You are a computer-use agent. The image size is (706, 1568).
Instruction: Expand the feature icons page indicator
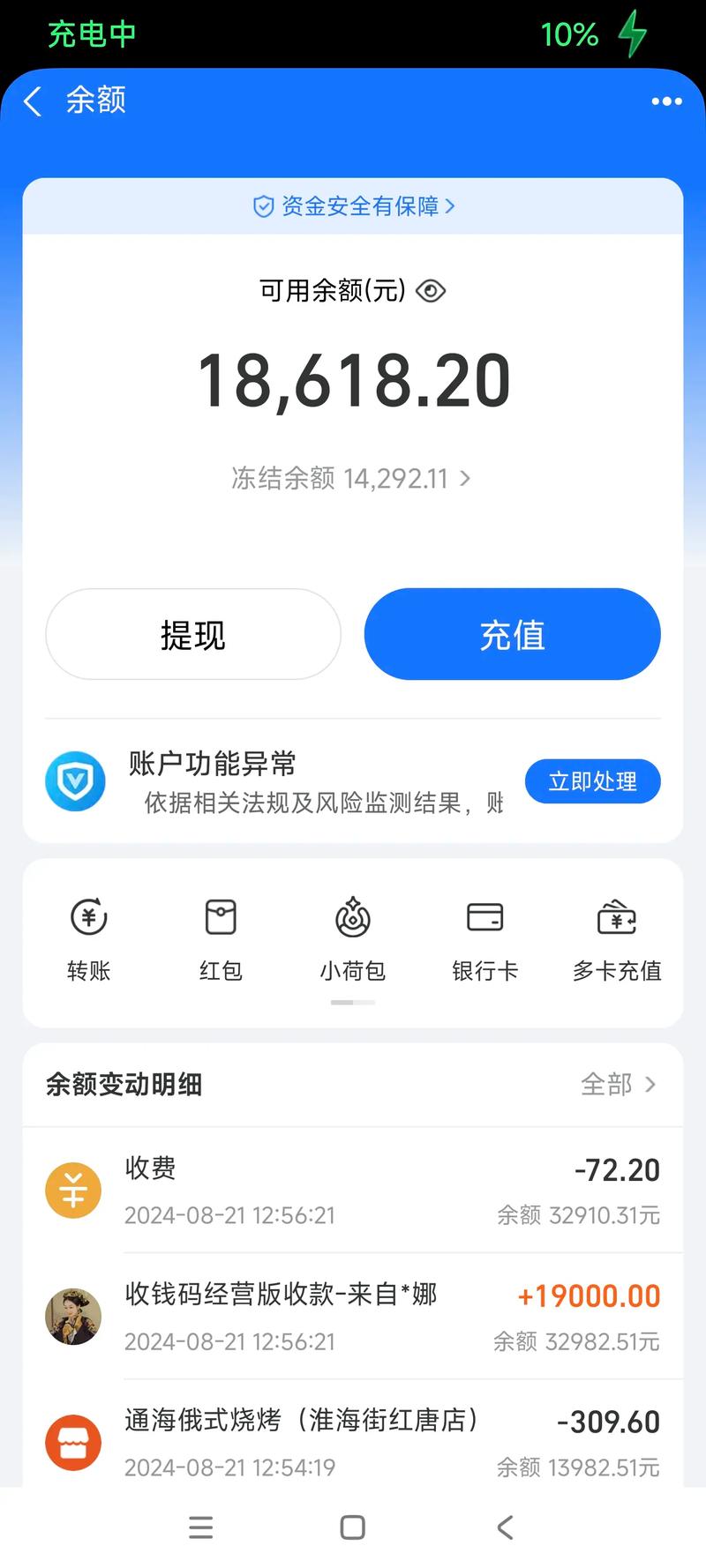point(352,1003)
